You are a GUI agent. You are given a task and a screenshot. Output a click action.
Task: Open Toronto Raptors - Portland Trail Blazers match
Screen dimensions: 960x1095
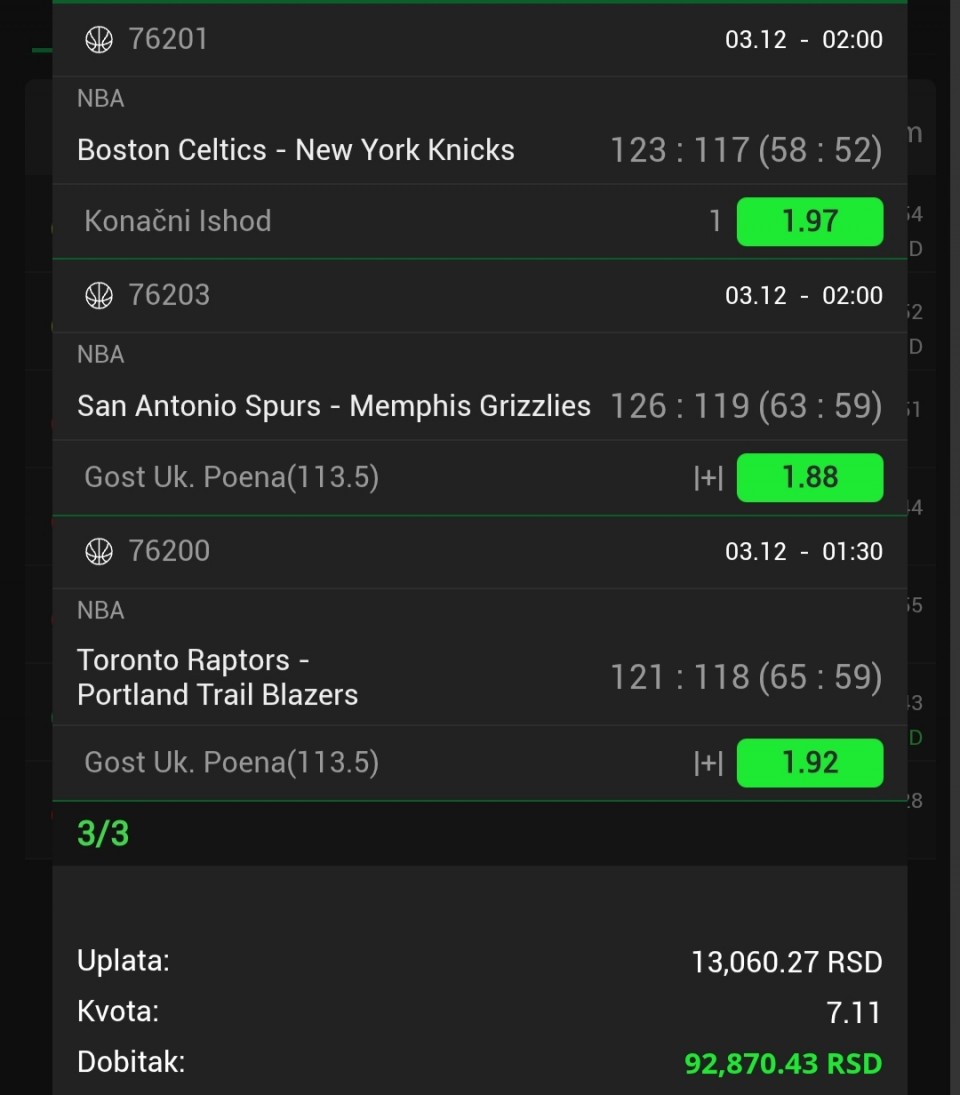point(218,677)
